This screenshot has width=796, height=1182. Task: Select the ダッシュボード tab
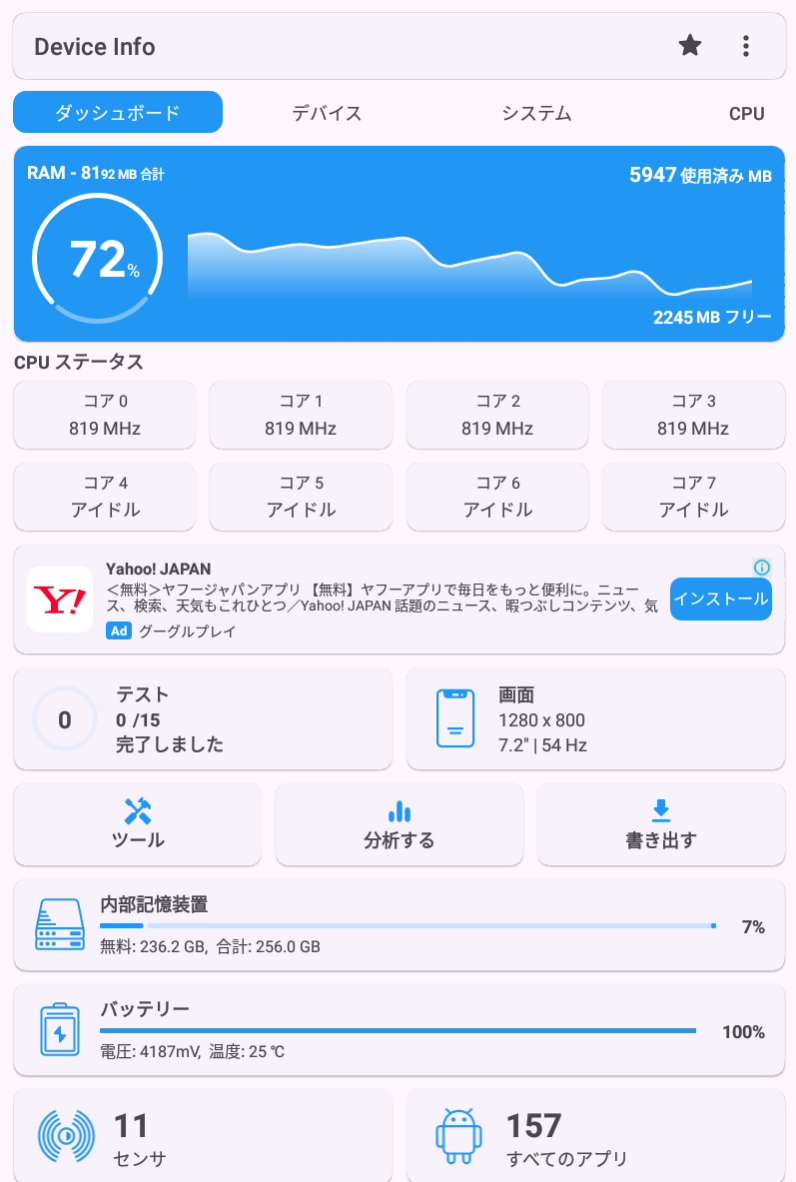point(118,113)
